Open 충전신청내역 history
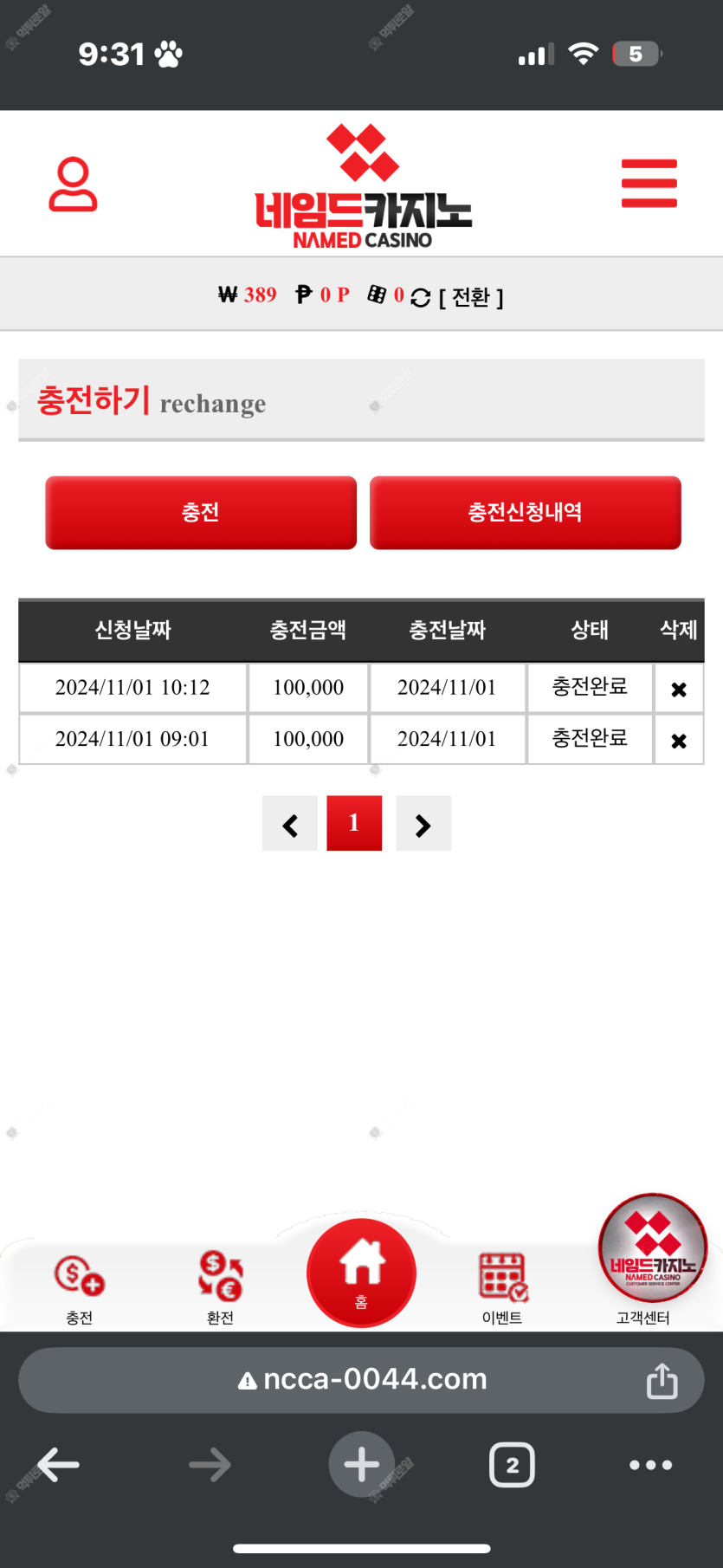Viewport: 723px width, 1568px height. (525, 512)
